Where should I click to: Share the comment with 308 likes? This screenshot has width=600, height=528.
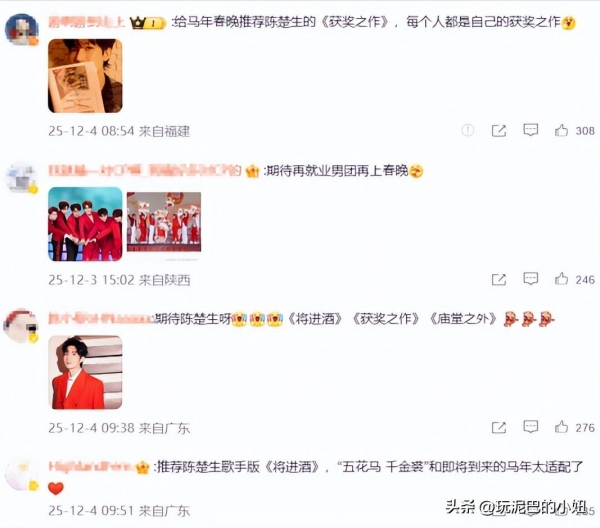click(498, 131)
